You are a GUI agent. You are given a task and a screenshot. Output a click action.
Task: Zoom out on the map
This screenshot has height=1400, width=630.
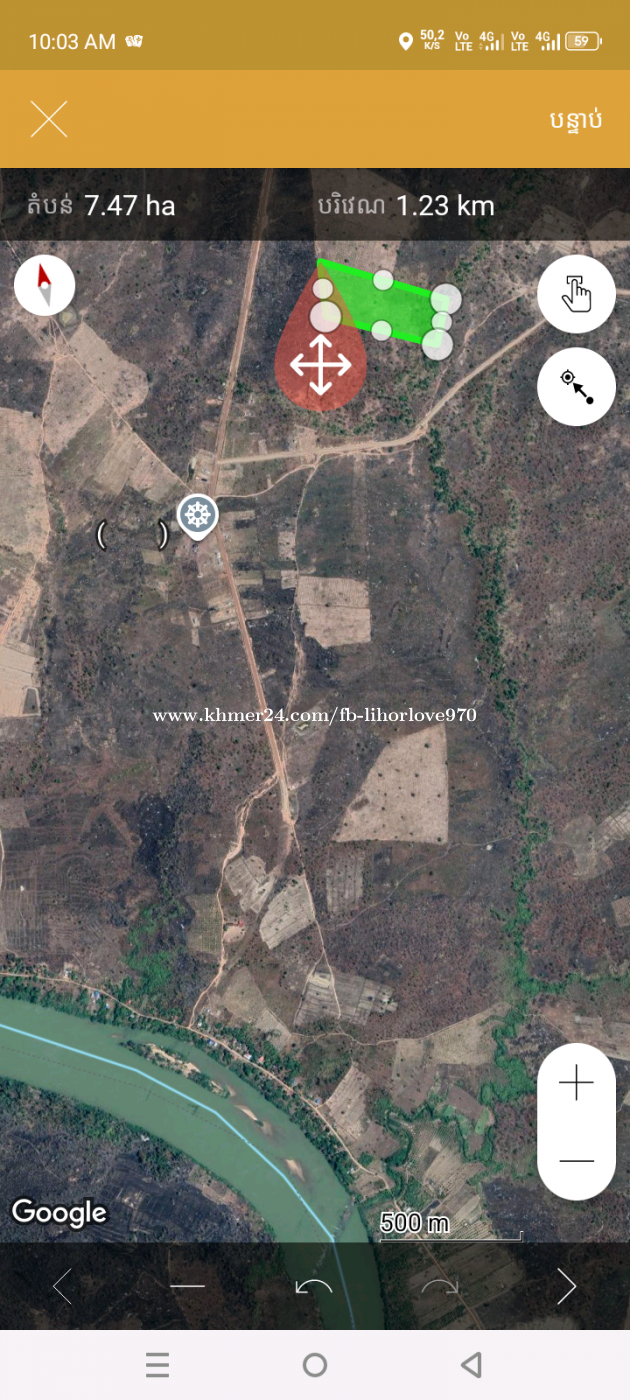coord(576,1161)
